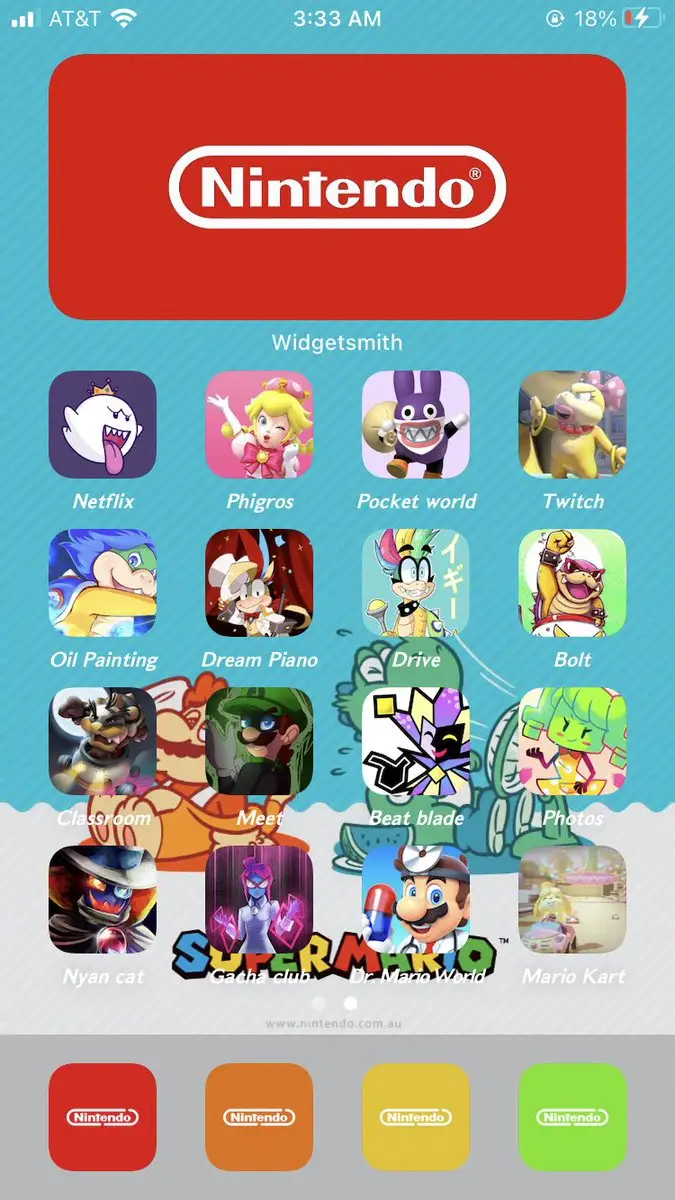Screen dimensions: 675x1200
Task: Open the Oil Painting app
Action: [103, 583]
